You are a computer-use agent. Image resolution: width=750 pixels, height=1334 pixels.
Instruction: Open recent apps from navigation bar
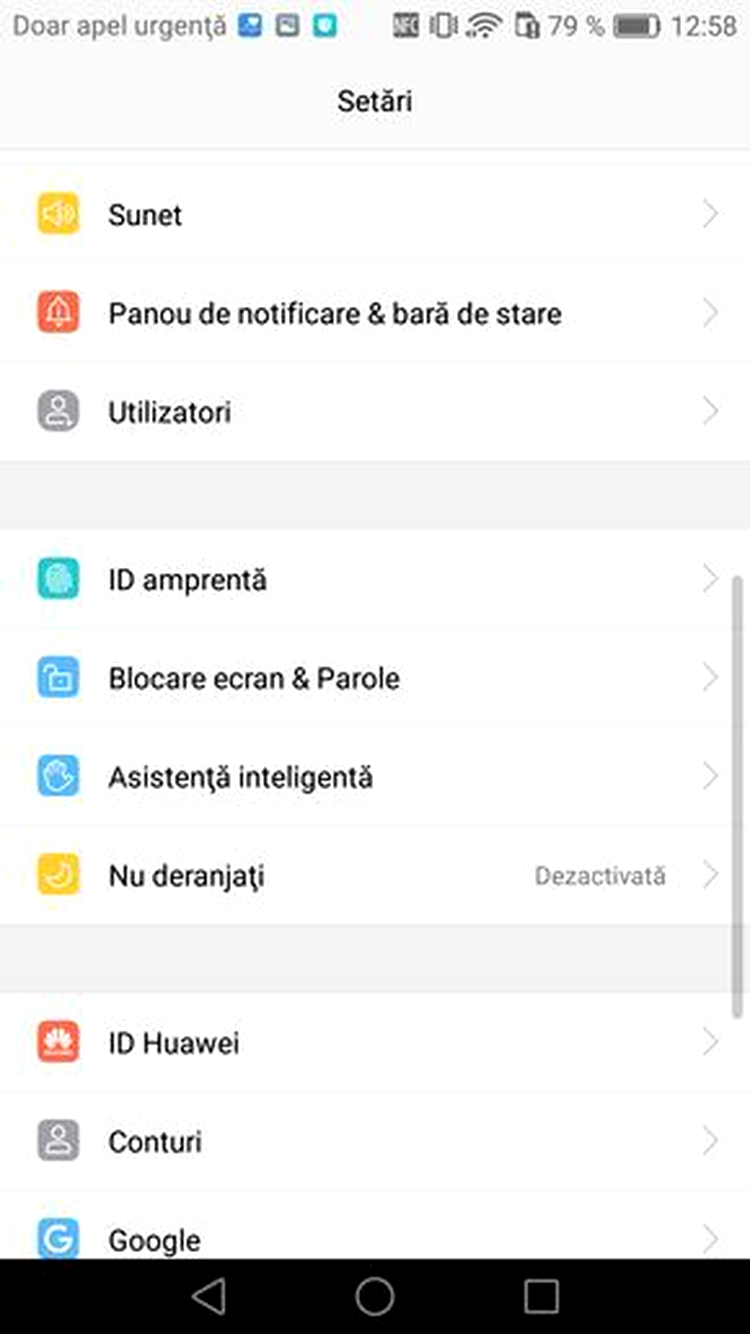(x=541, y=1296)
